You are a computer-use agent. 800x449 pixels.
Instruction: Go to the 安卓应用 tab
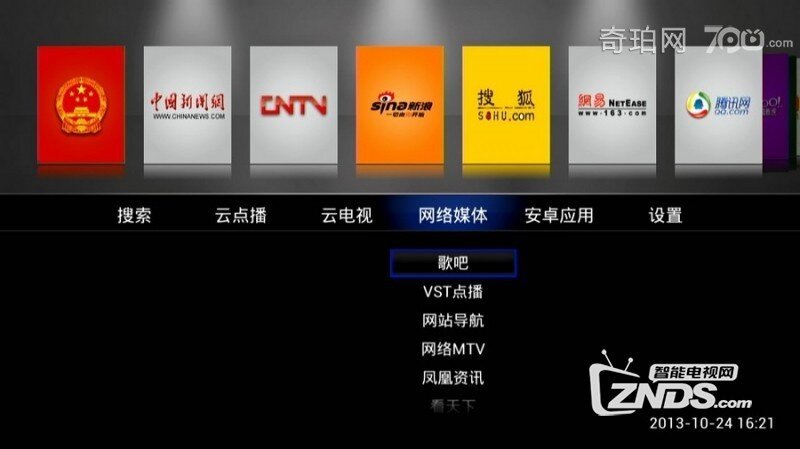(x=559, y=215)
